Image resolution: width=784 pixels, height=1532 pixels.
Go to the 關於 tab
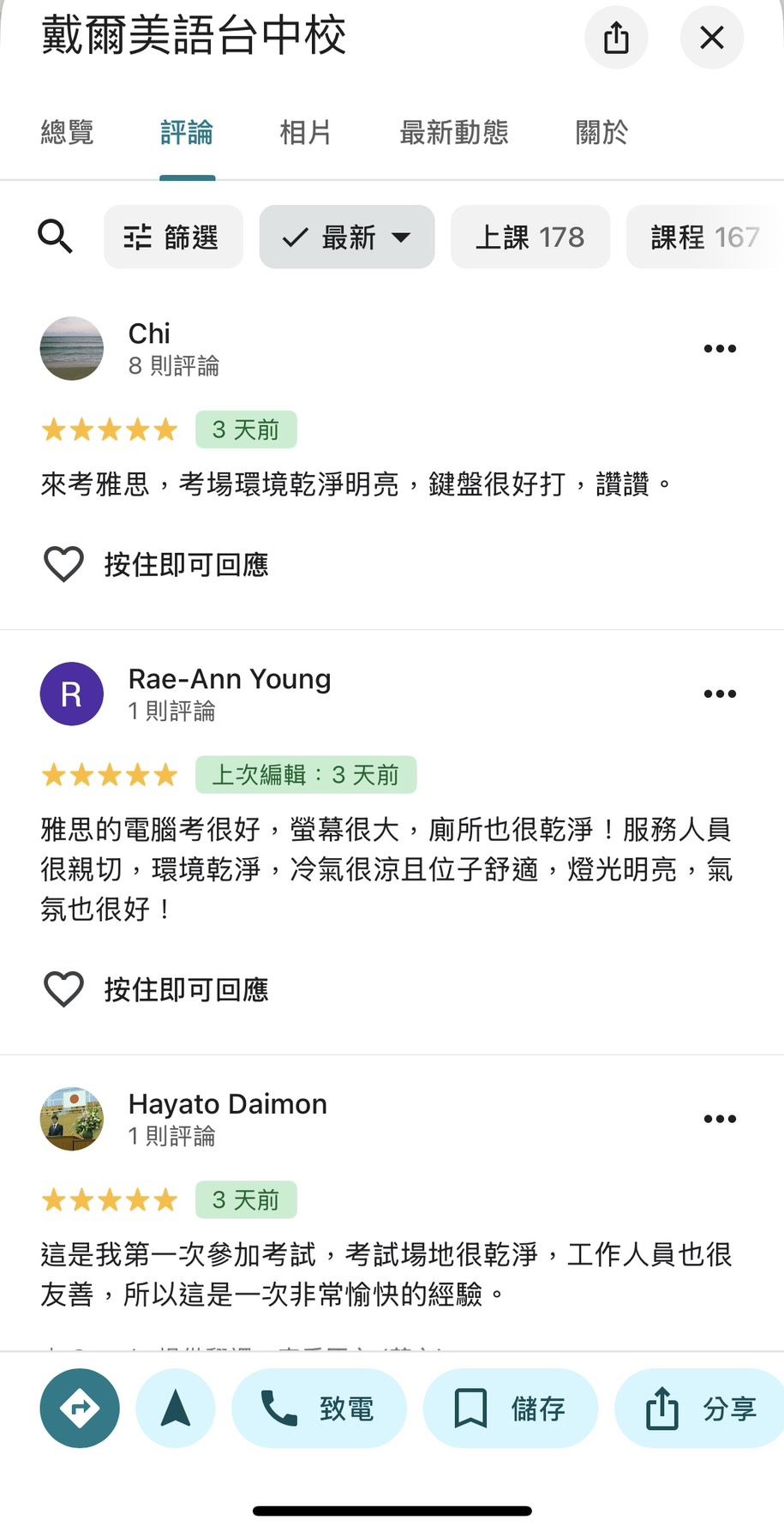(x=601, y=133)
